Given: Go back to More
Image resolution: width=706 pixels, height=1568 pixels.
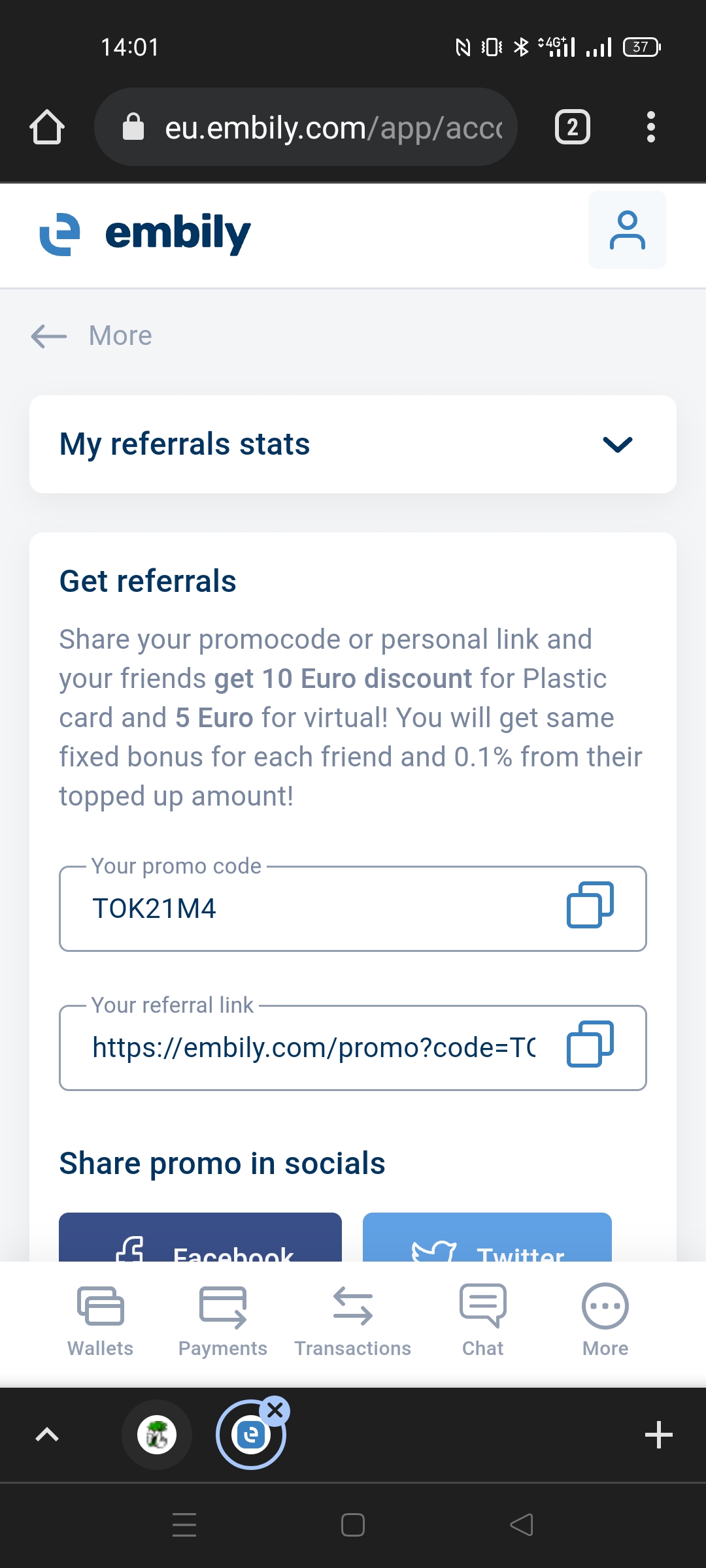Looking at the screenshot, I should tap(92, 336).
